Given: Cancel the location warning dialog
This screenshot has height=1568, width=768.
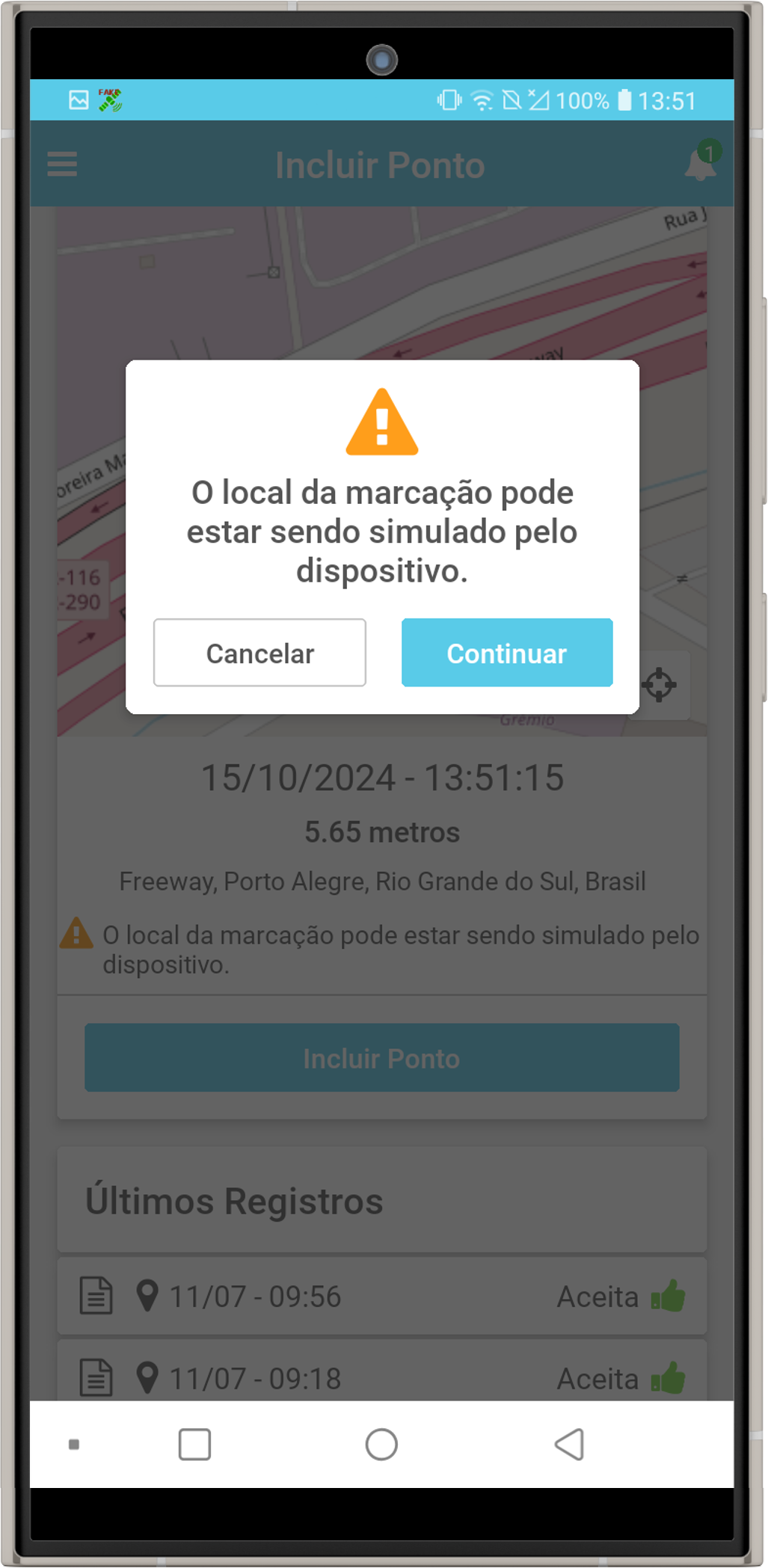Looking at the screenshot, I should 259,653.
